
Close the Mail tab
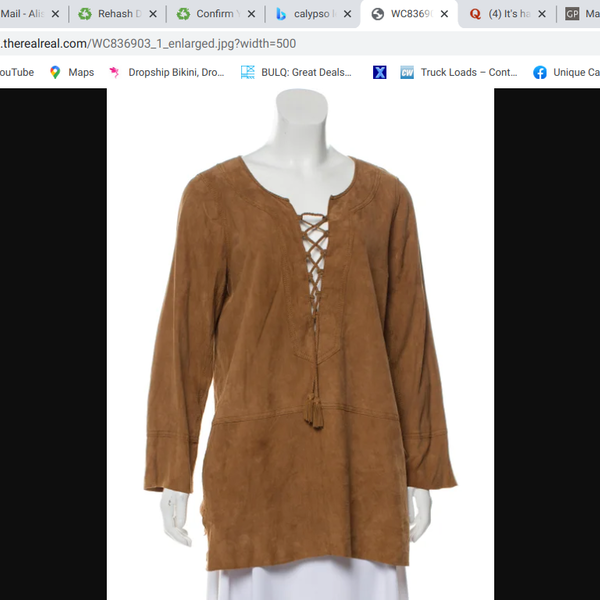[54, 14]
